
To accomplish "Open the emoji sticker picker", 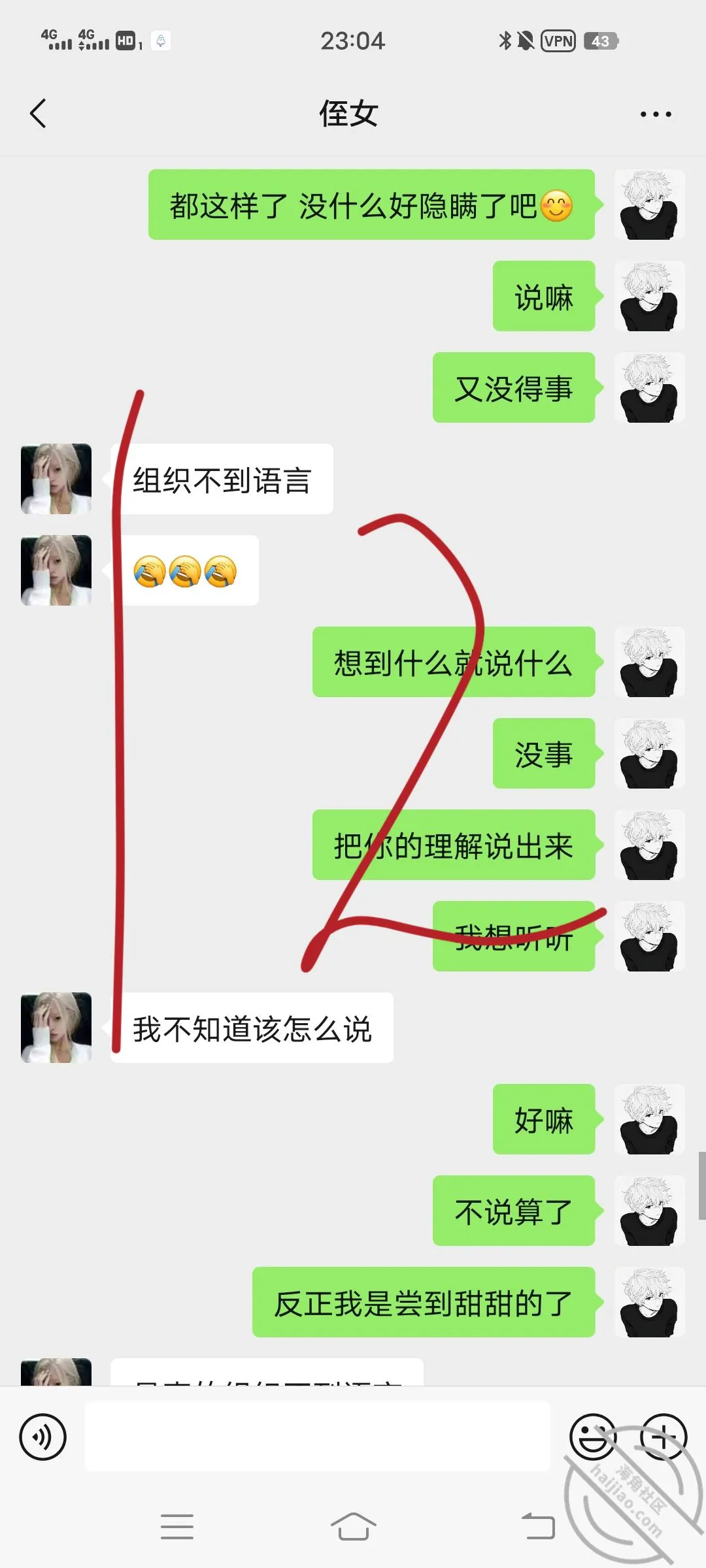I will click(x=593, y=1437).
